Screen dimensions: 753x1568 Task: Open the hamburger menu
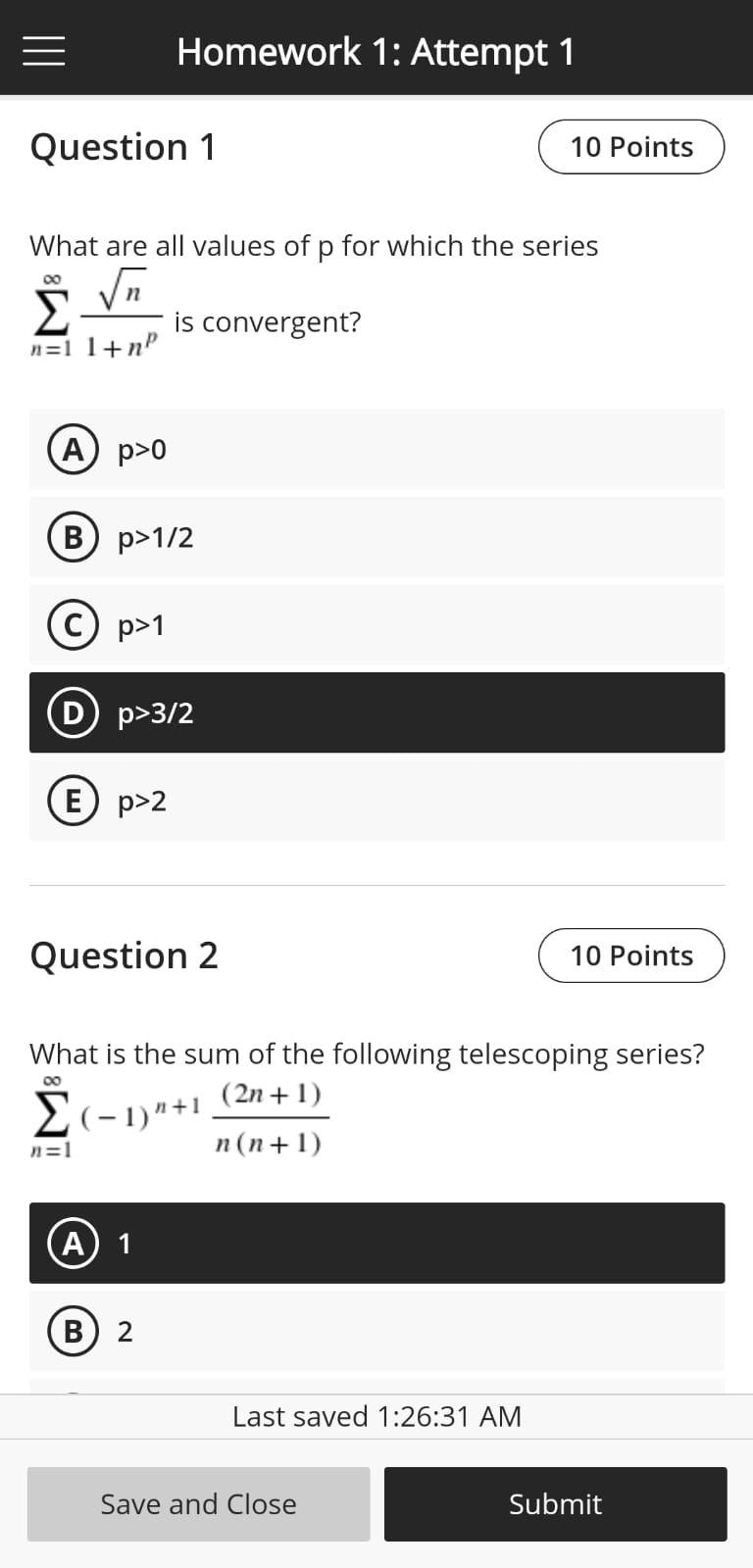point(44,51)
